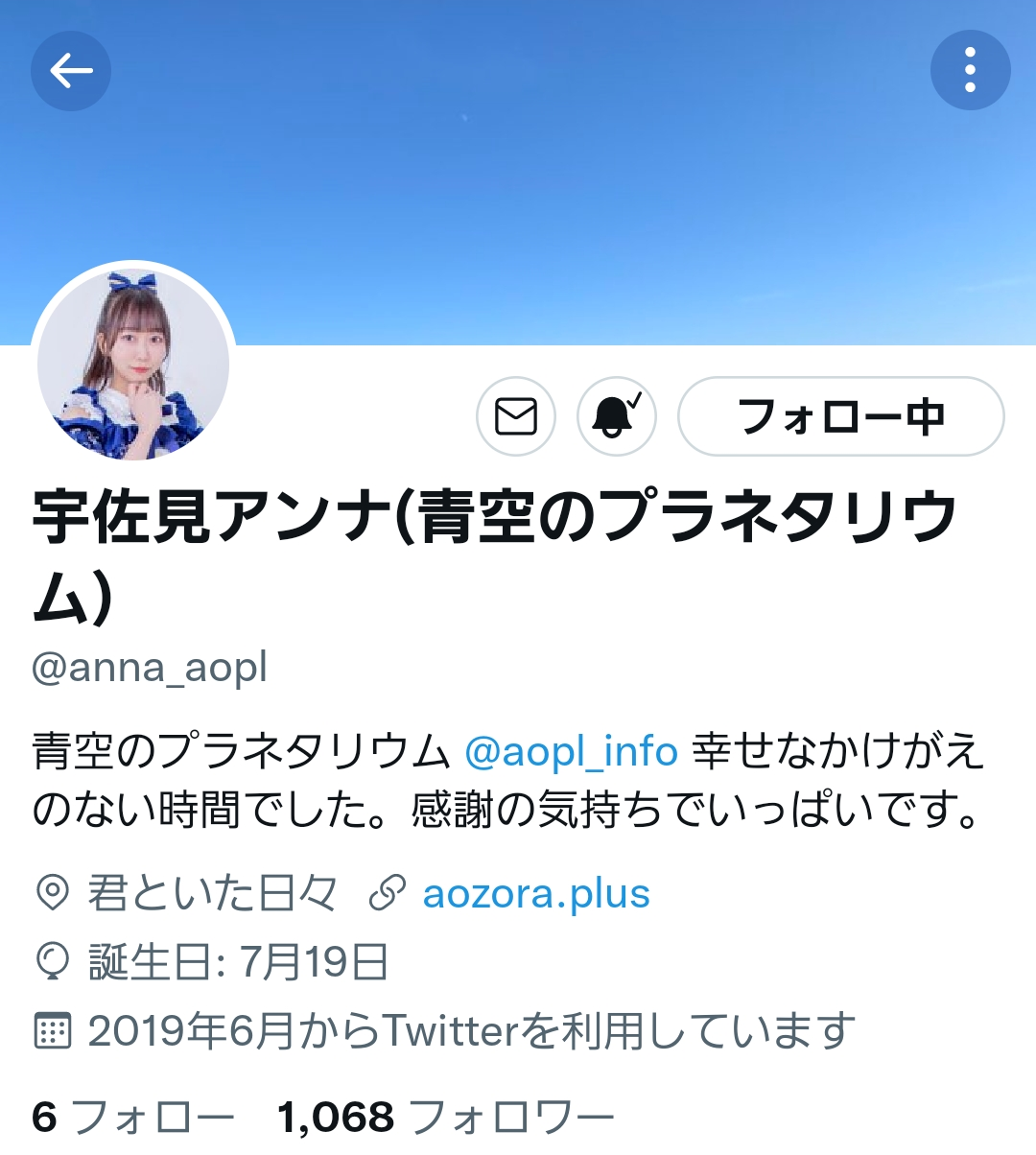Go back using the arrow button
The width and height of the screenshot is (1036, 1155).
(71, 71)
